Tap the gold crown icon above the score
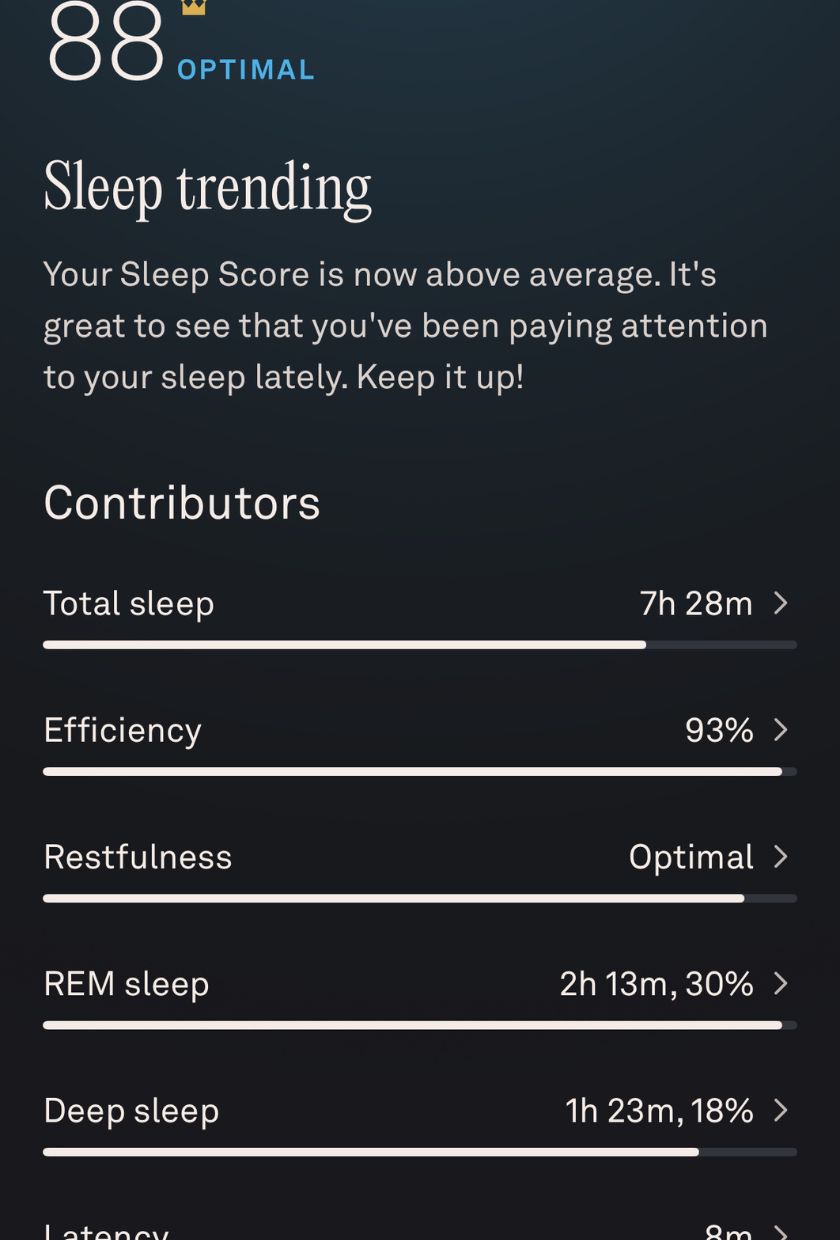Viewport: 840px width, 1240px height. coord(194,8)
